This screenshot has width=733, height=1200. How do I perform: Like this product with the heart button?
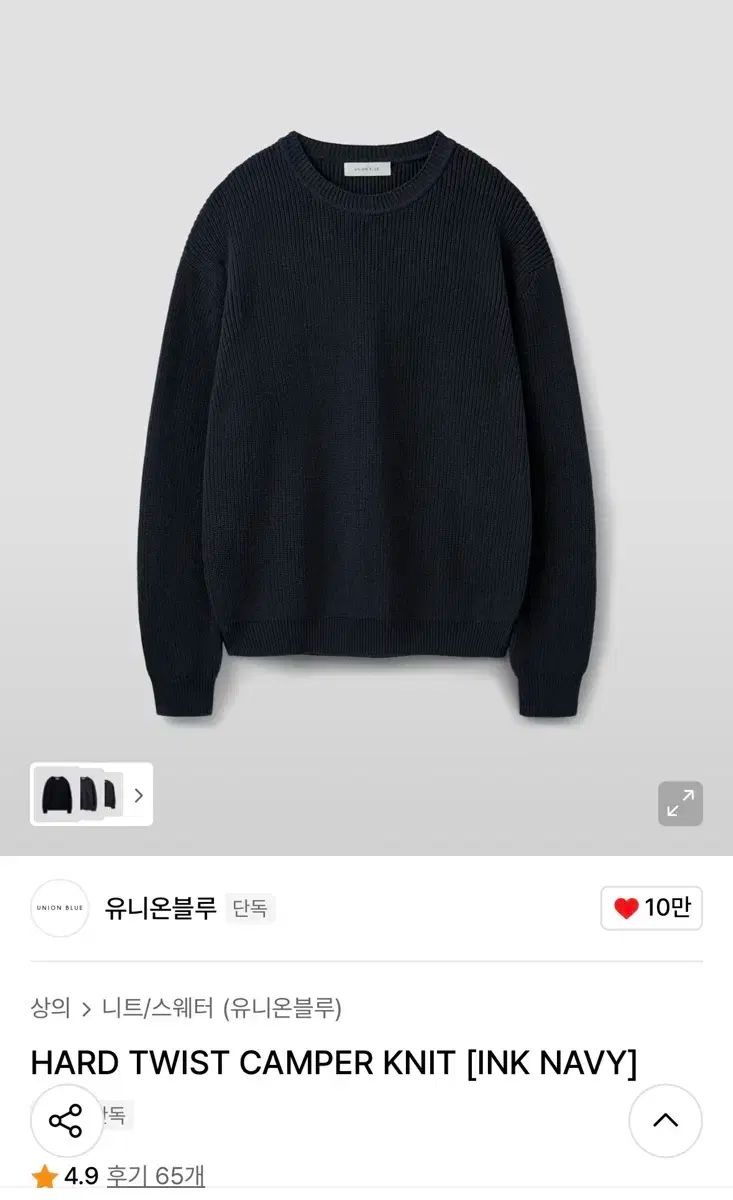click(651, 908)
